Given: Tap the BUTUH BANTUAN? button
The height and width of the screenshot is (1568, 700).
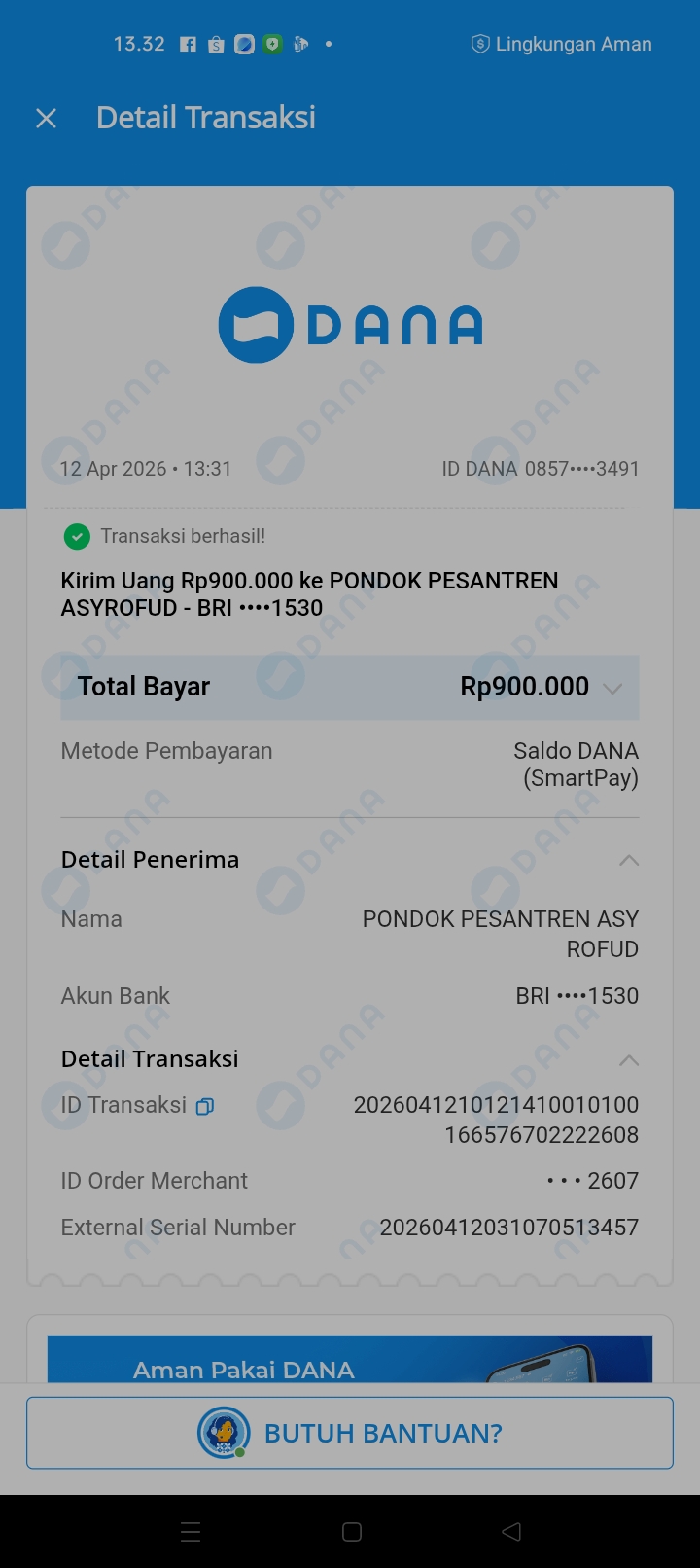Looking at the screenshot, I should click(350, 1433).
